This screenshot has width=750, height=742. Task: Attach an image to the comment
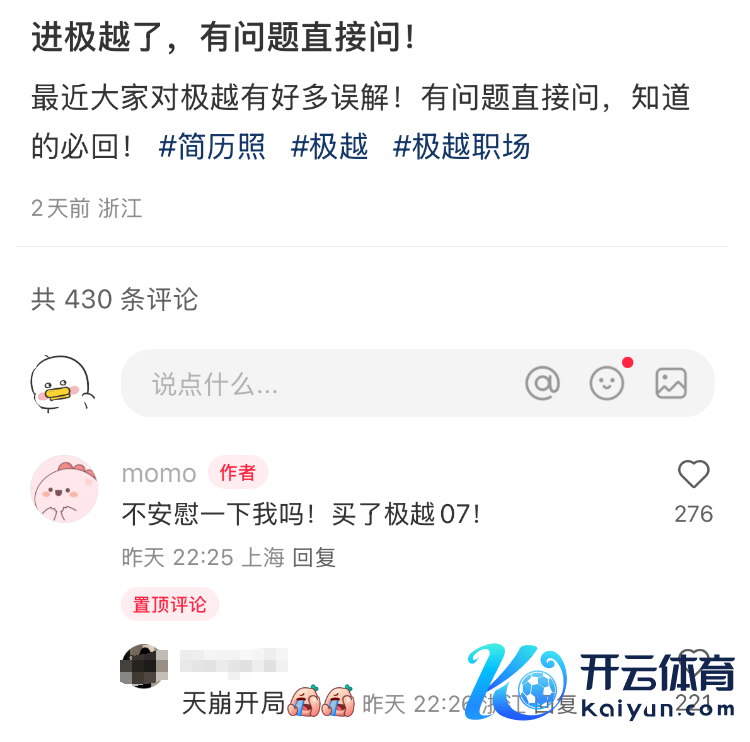point(670,383)
